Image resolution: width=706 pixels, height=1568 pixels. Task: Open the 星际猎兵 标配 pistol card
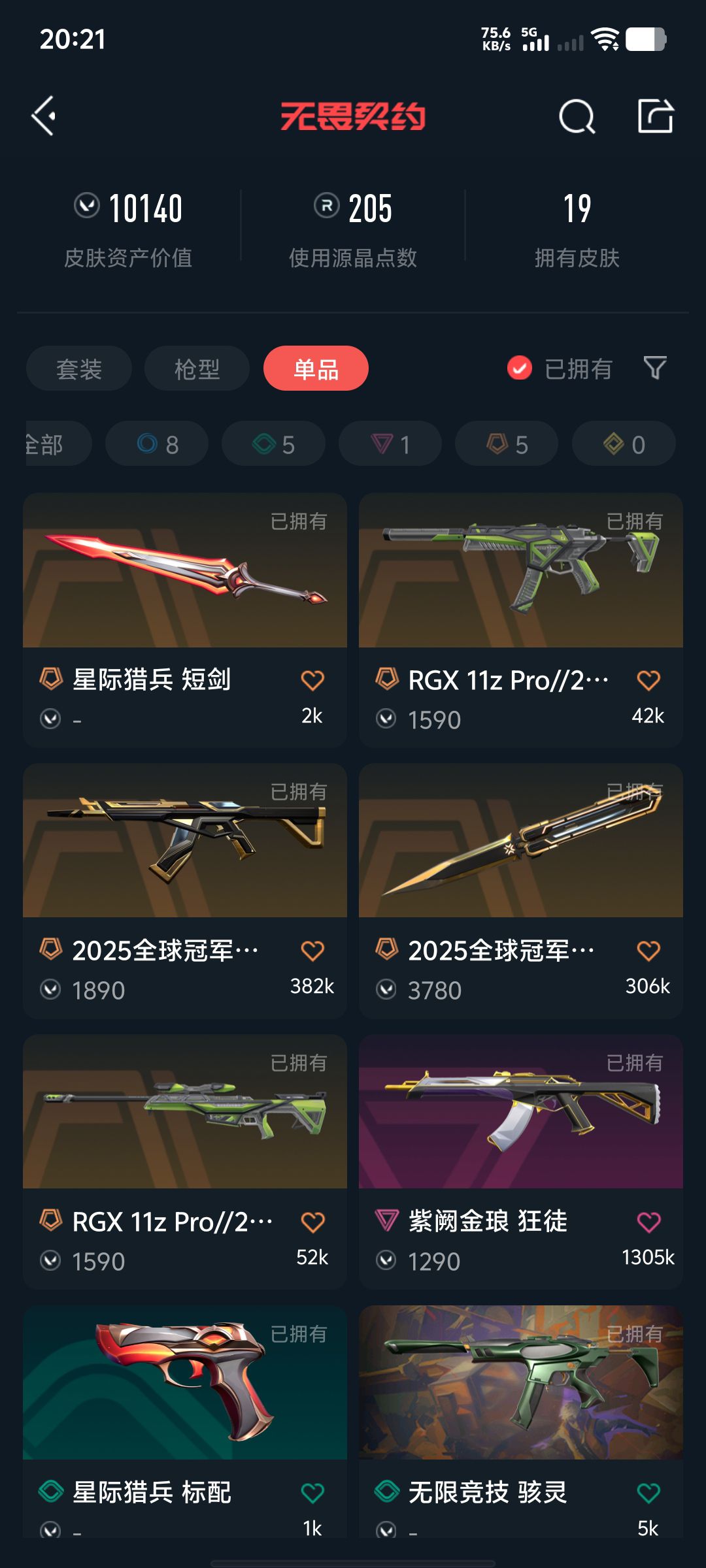point(185,1421)
